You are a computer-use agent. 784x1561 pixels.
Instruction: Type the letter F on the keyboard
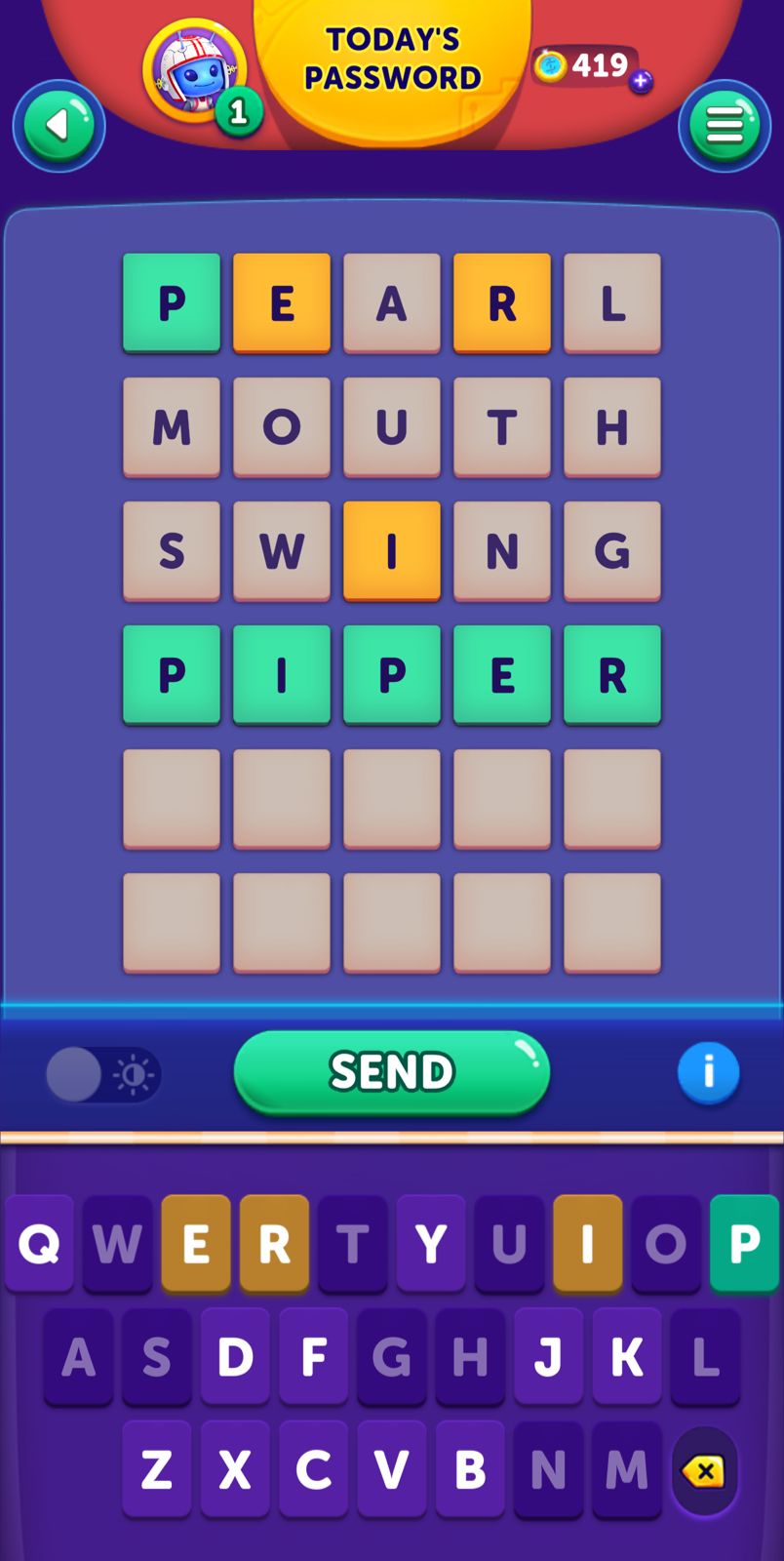pos(313,1357)
